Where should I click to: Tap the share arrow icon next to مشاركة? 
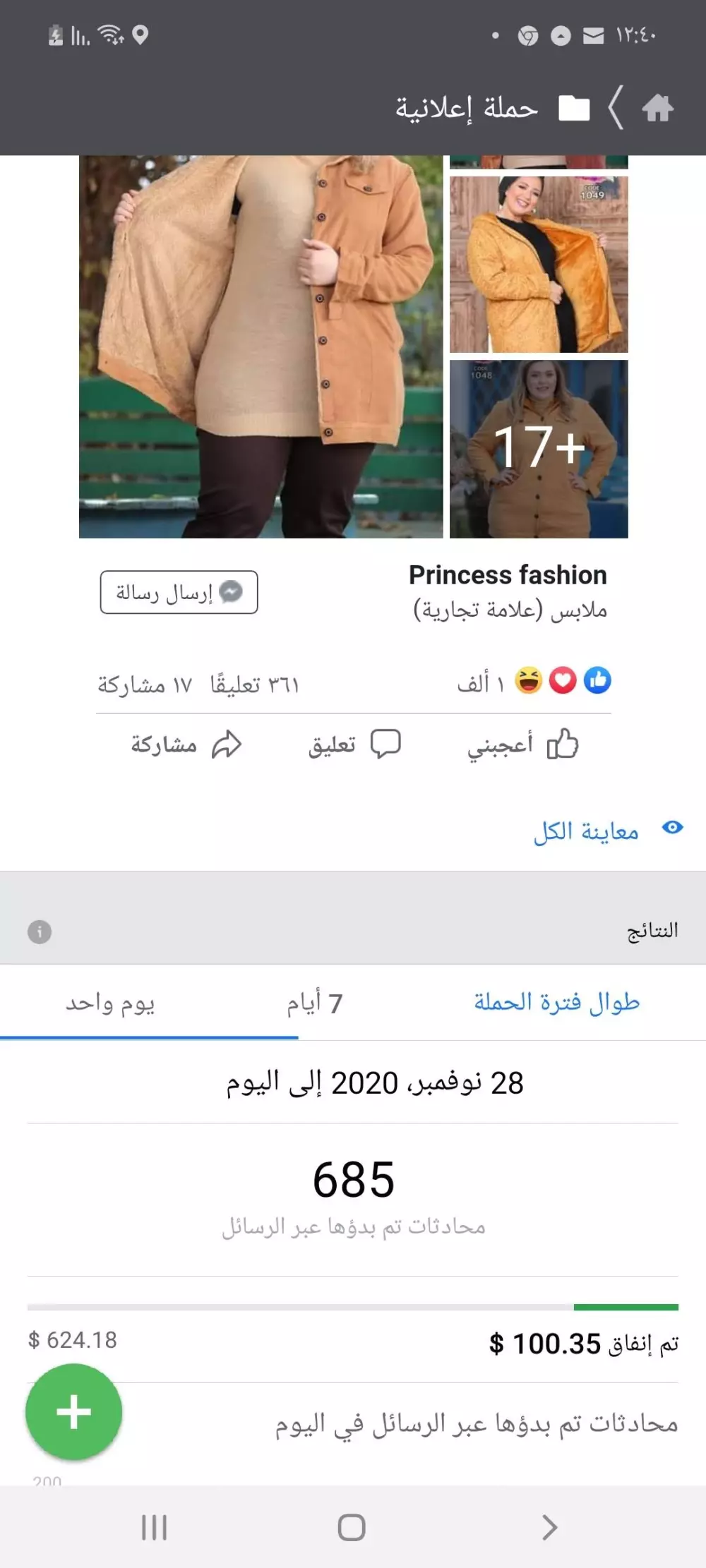[227, 743]
